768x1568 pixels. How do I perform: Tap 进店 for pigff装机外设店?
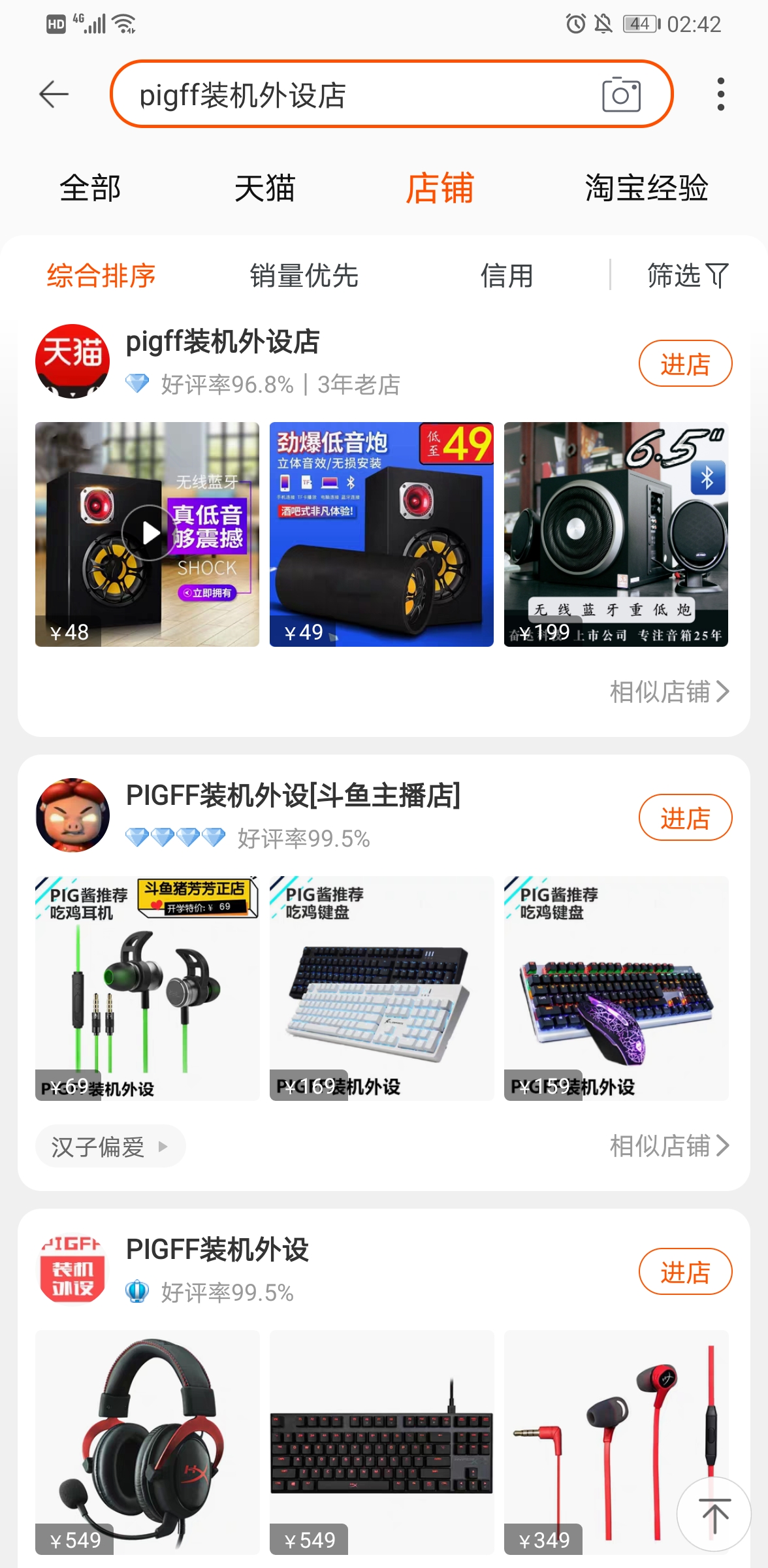(685, 364)
